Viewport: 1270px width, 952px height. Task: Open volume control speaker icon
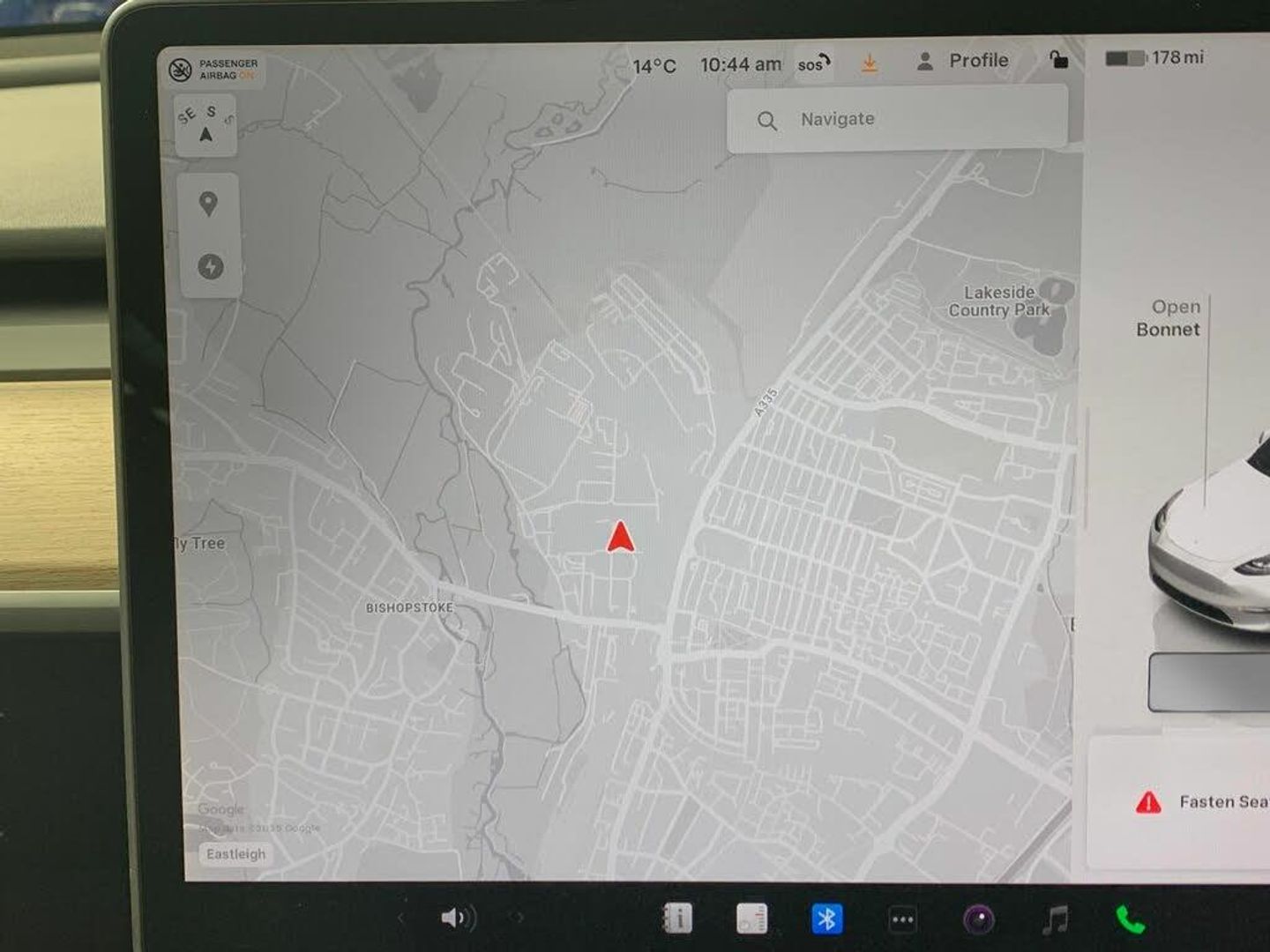point(457,919)
